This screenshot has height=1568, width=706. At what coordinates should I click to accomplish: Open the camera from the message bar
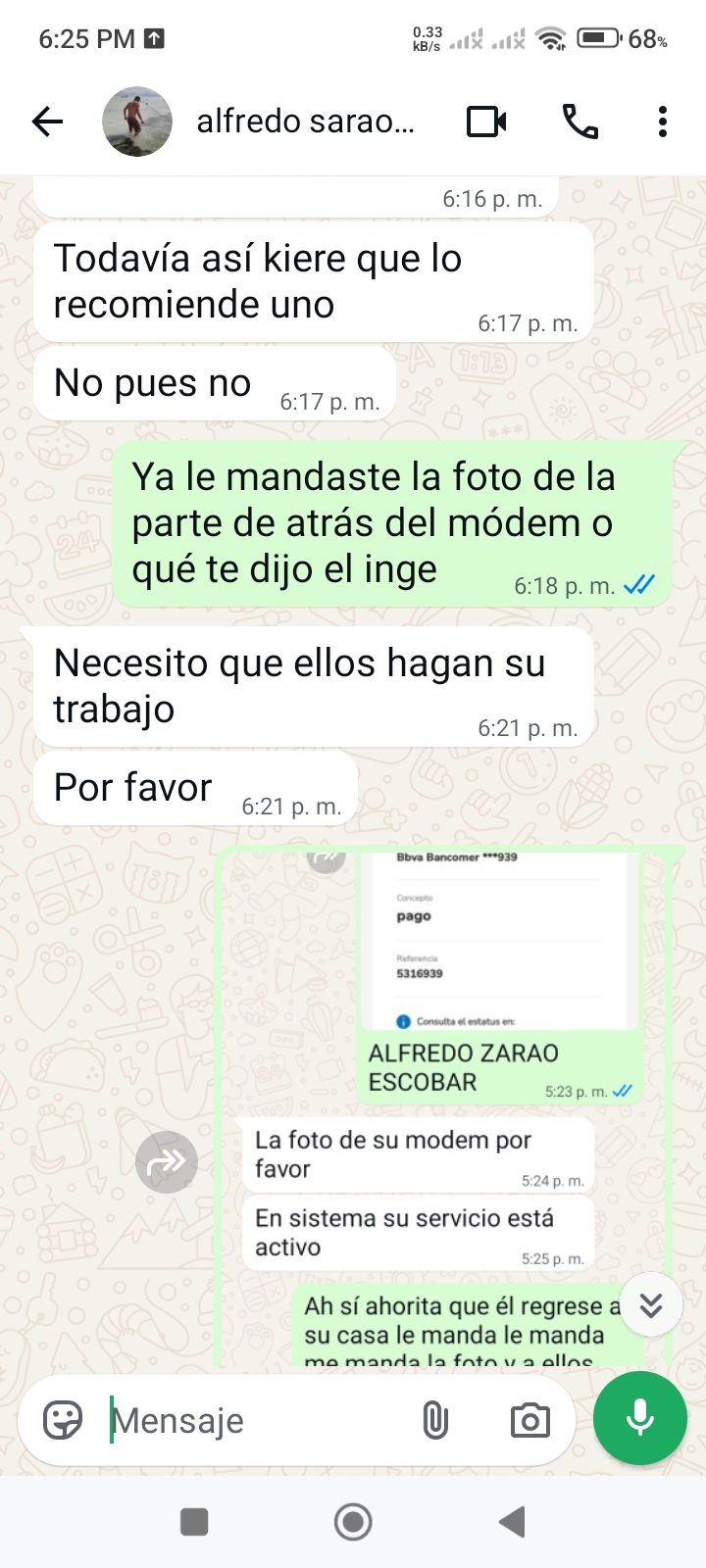529,1420
